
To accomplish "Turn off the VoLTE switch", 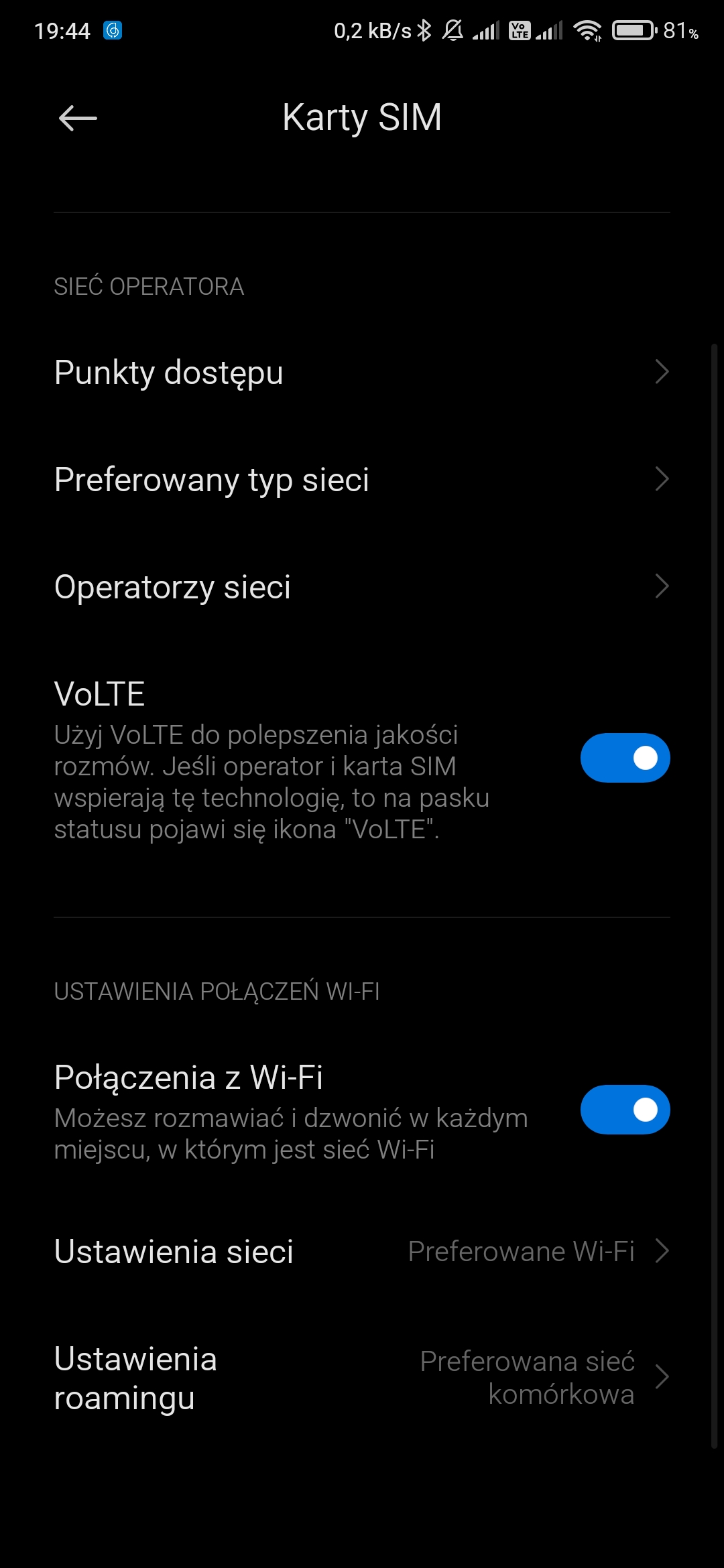I will [625, 758].
